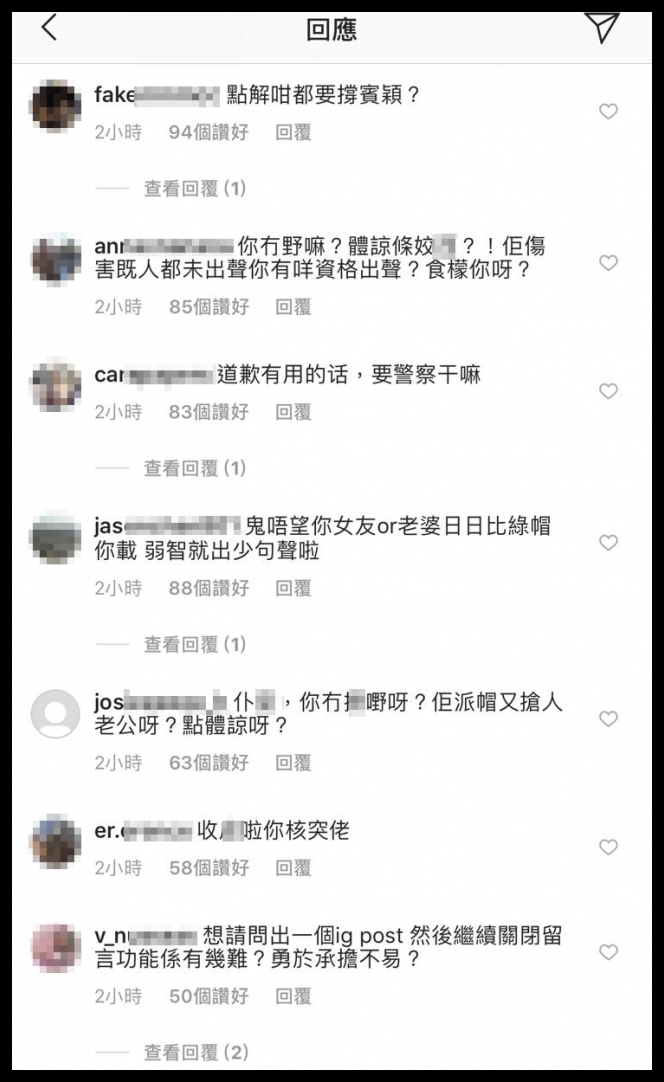The width and height of the screenshot is (664, 1082).
Task: Reply to the comment with 50個讚好
Action: (293, 996)
